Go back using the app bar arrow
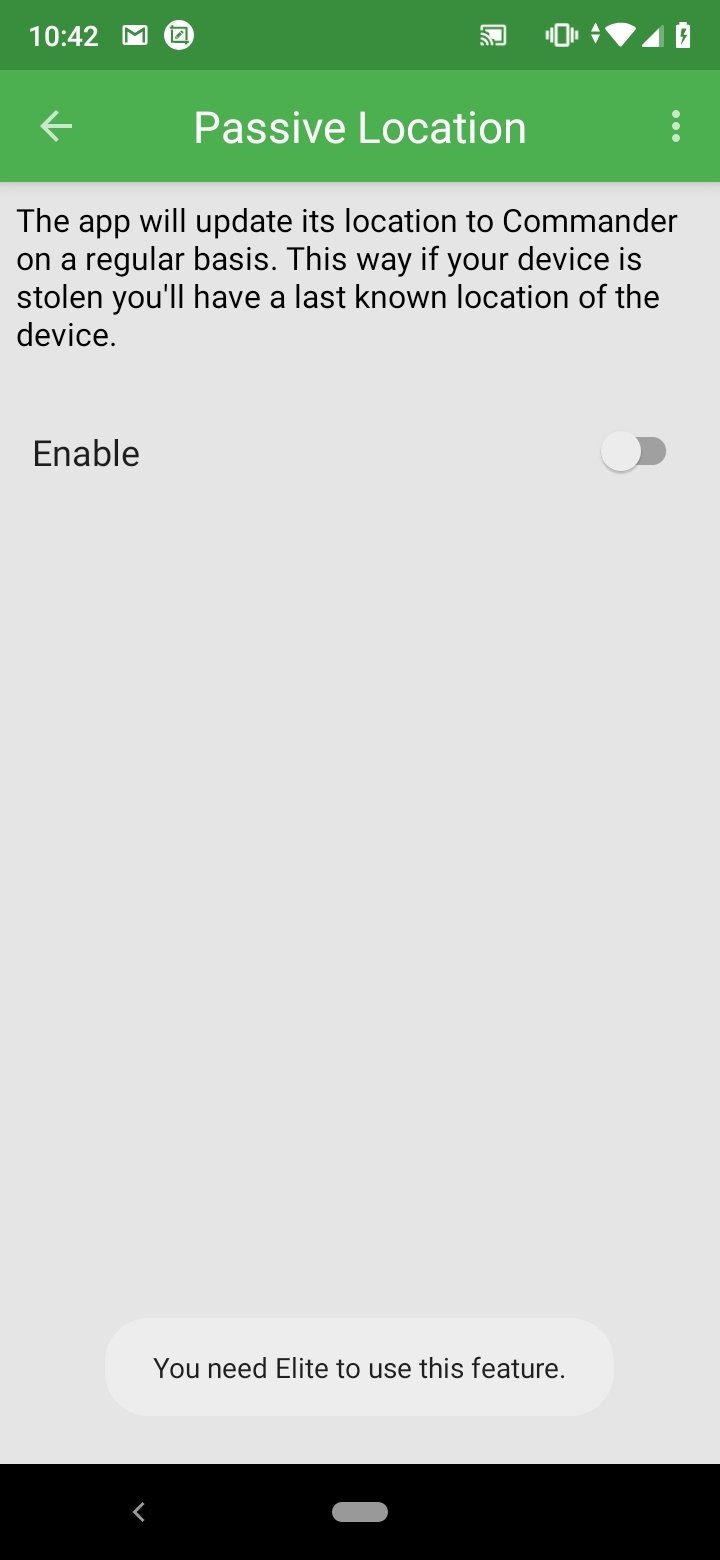The image size is (720, 1560). coord(56,126)
